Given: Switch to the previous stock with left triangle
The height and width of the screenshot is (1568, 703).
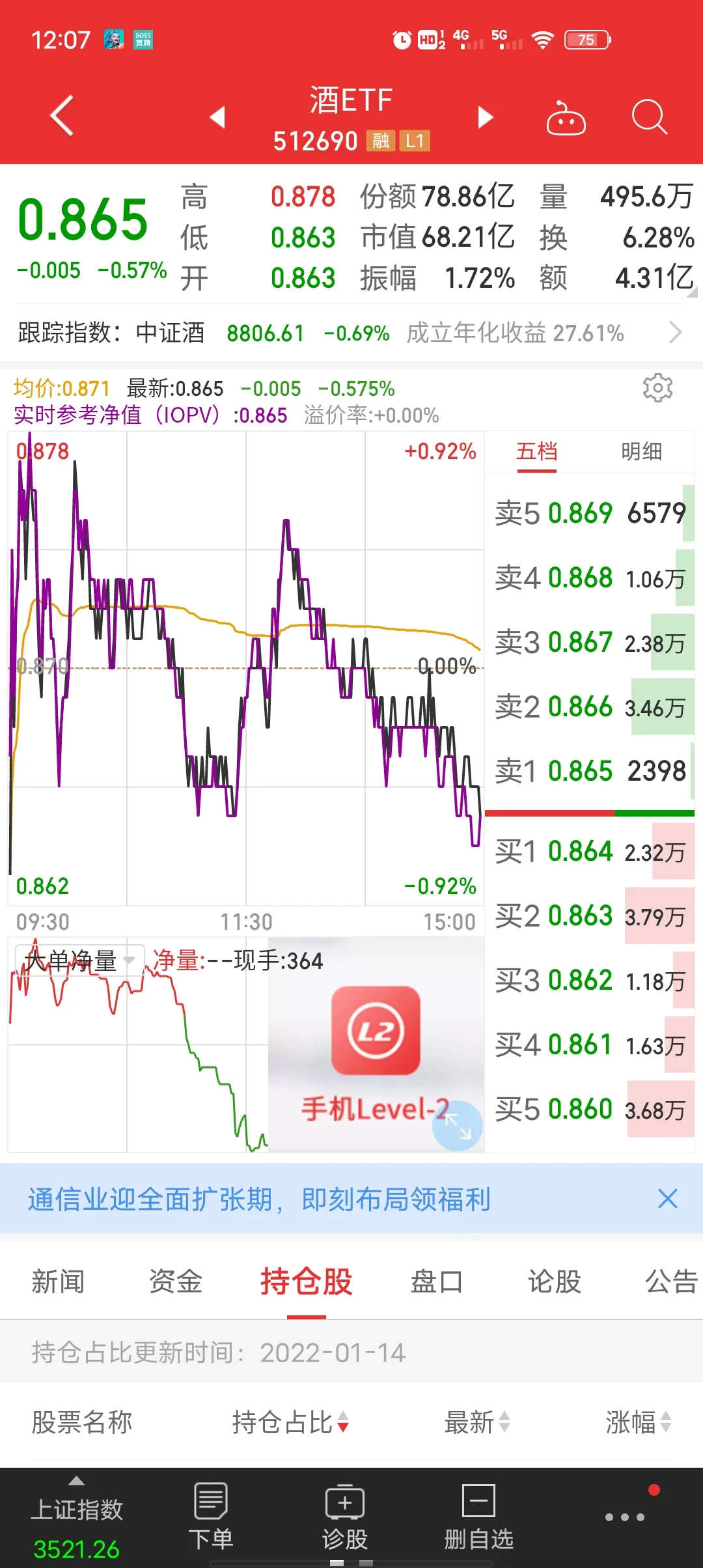Looking at the screenshot, I should [x=217, y=117].
